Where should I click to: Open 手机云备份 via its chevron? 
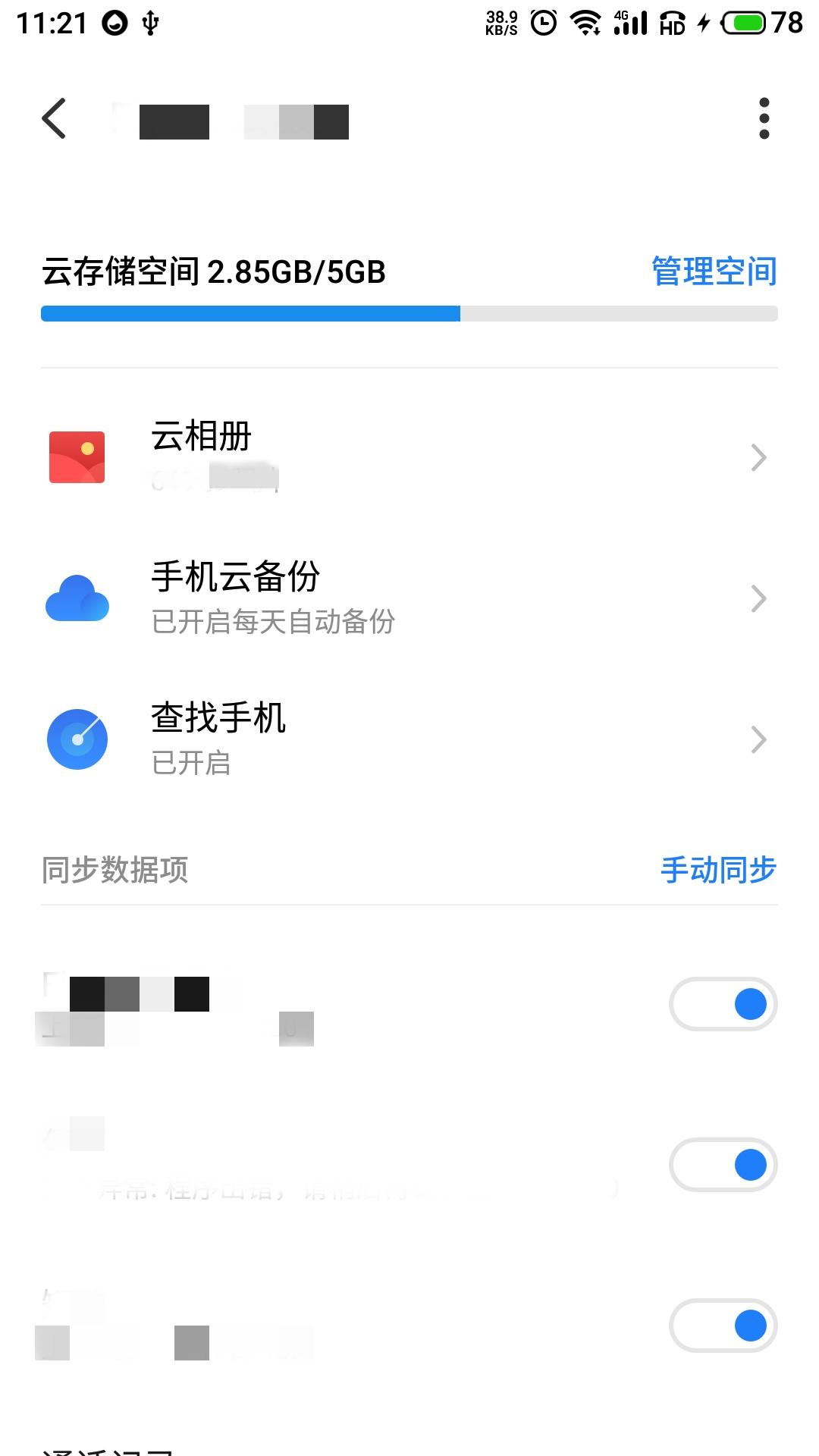[758, 598]
